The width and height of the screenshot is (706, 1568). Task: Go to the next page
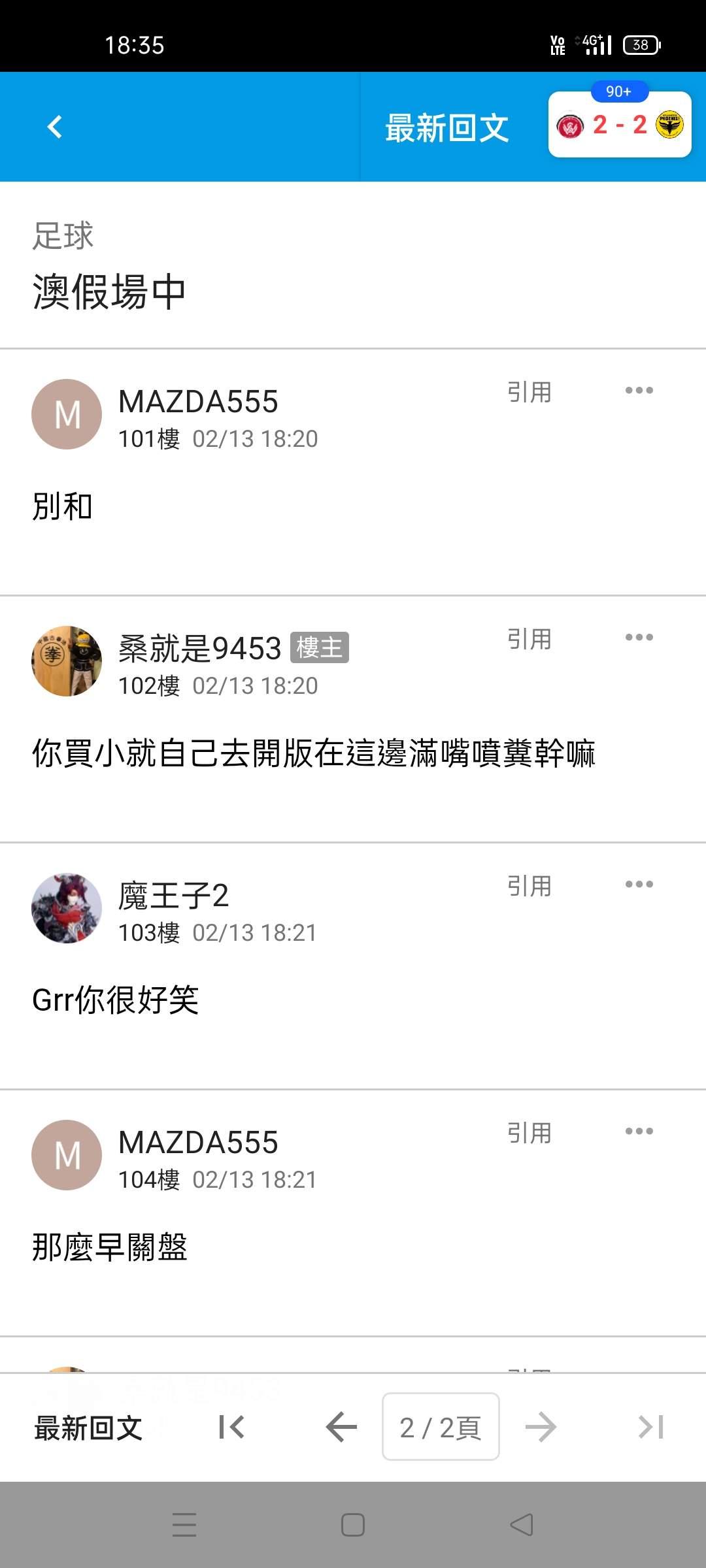[541, 1428]
